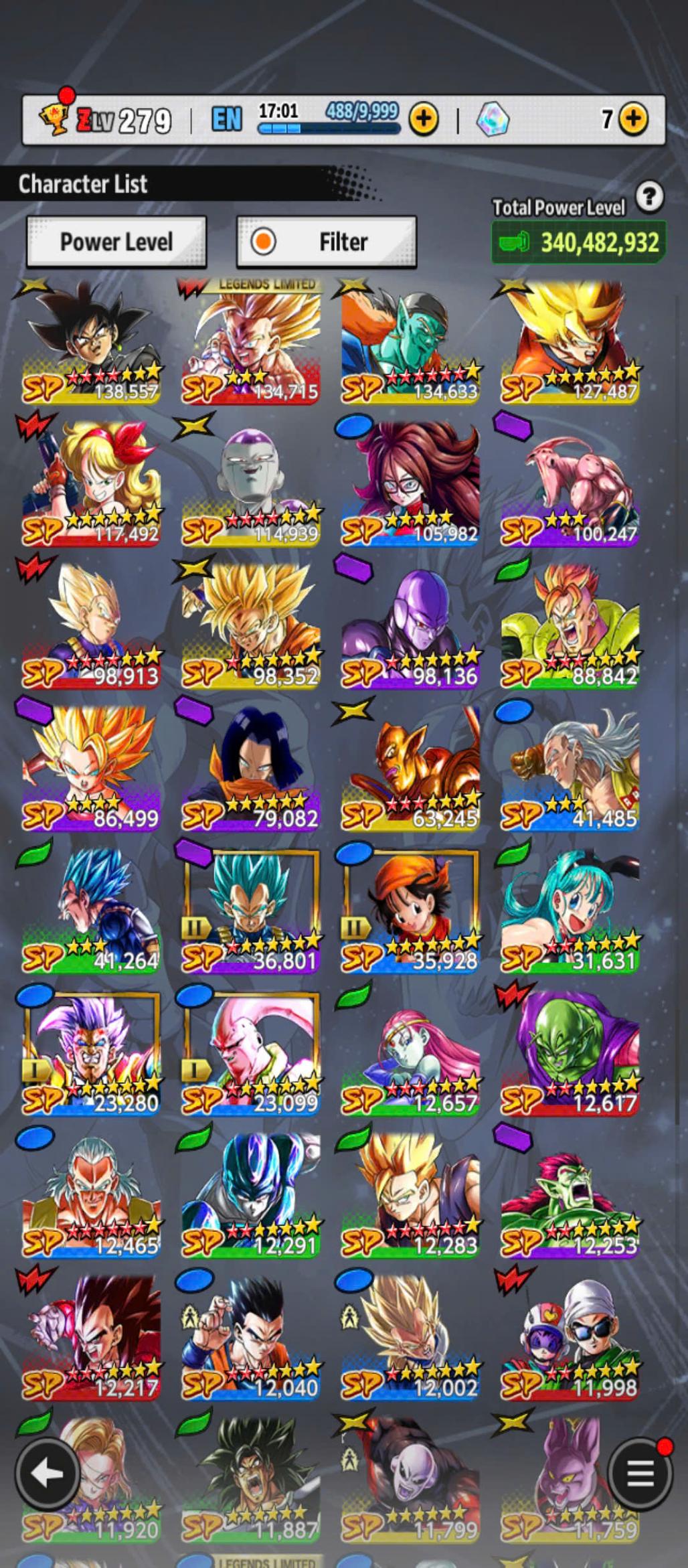Open the character with power 31,631

tap(570, 911)
